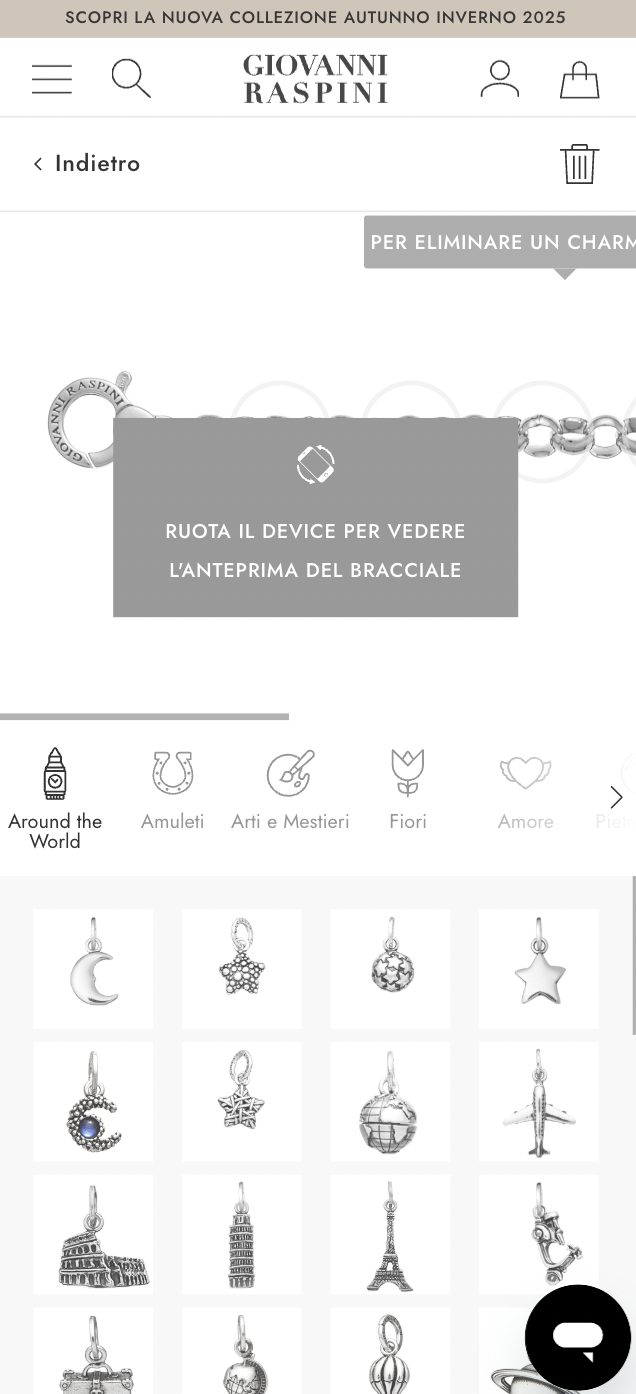Open the account profile icon
Image resolution: width=636 pixels, height=1394 pixels.
[499, 78]
